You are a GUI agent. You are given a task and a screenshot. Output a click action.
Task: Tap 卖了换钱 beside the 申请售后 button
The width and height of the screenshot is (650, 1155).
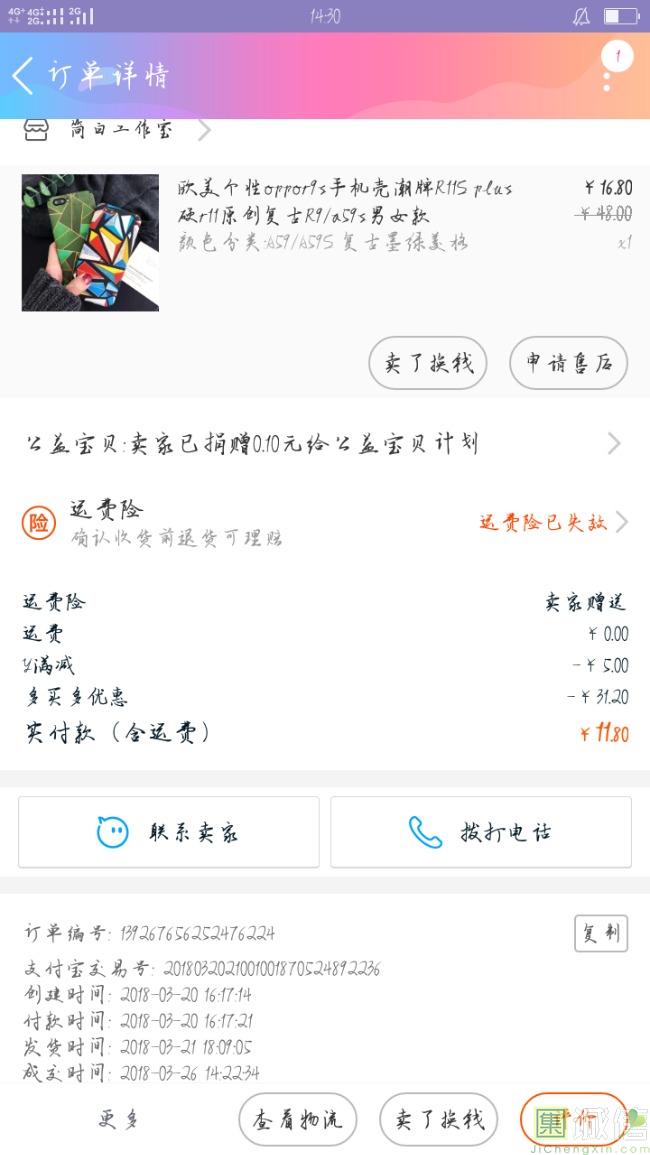coord(428,363)
